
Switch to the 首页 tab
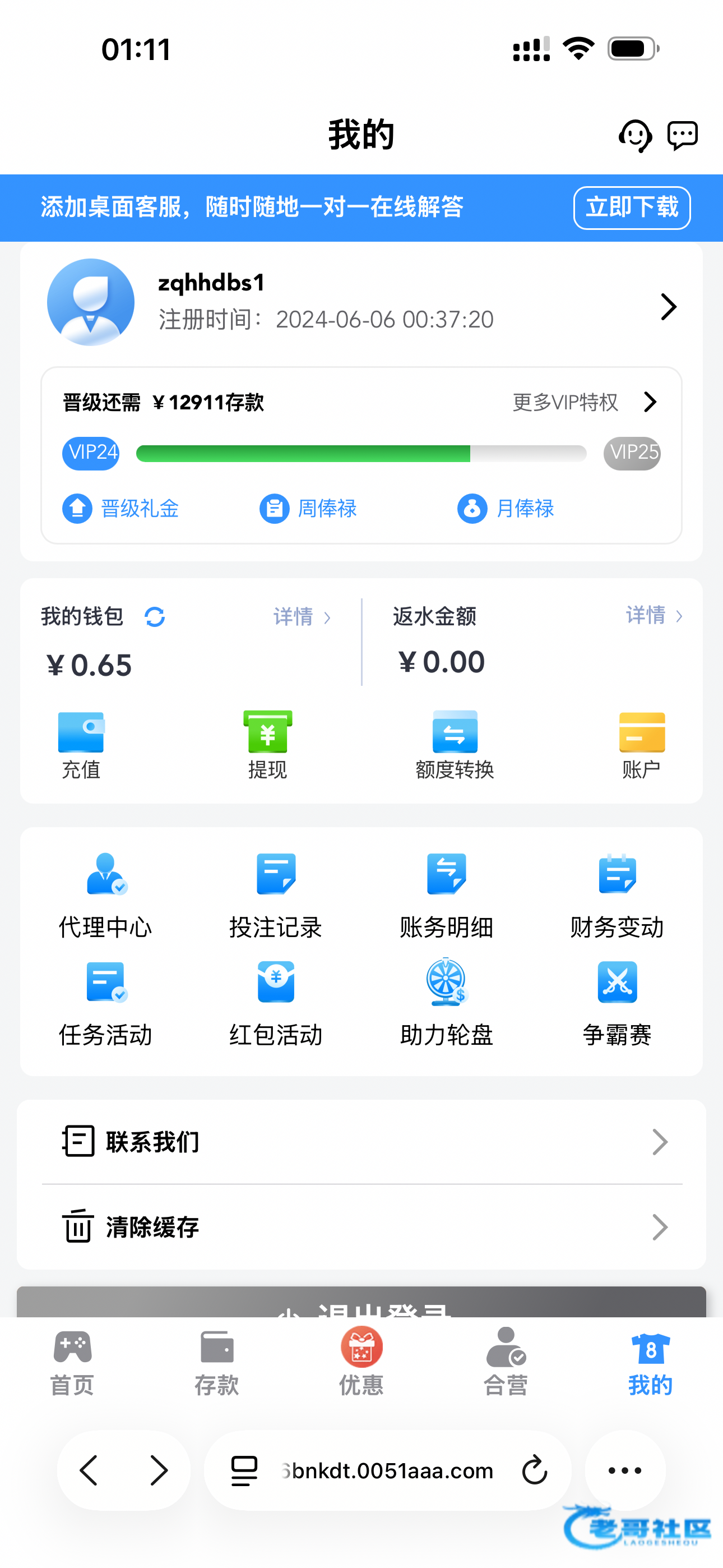click(72, 1363)
